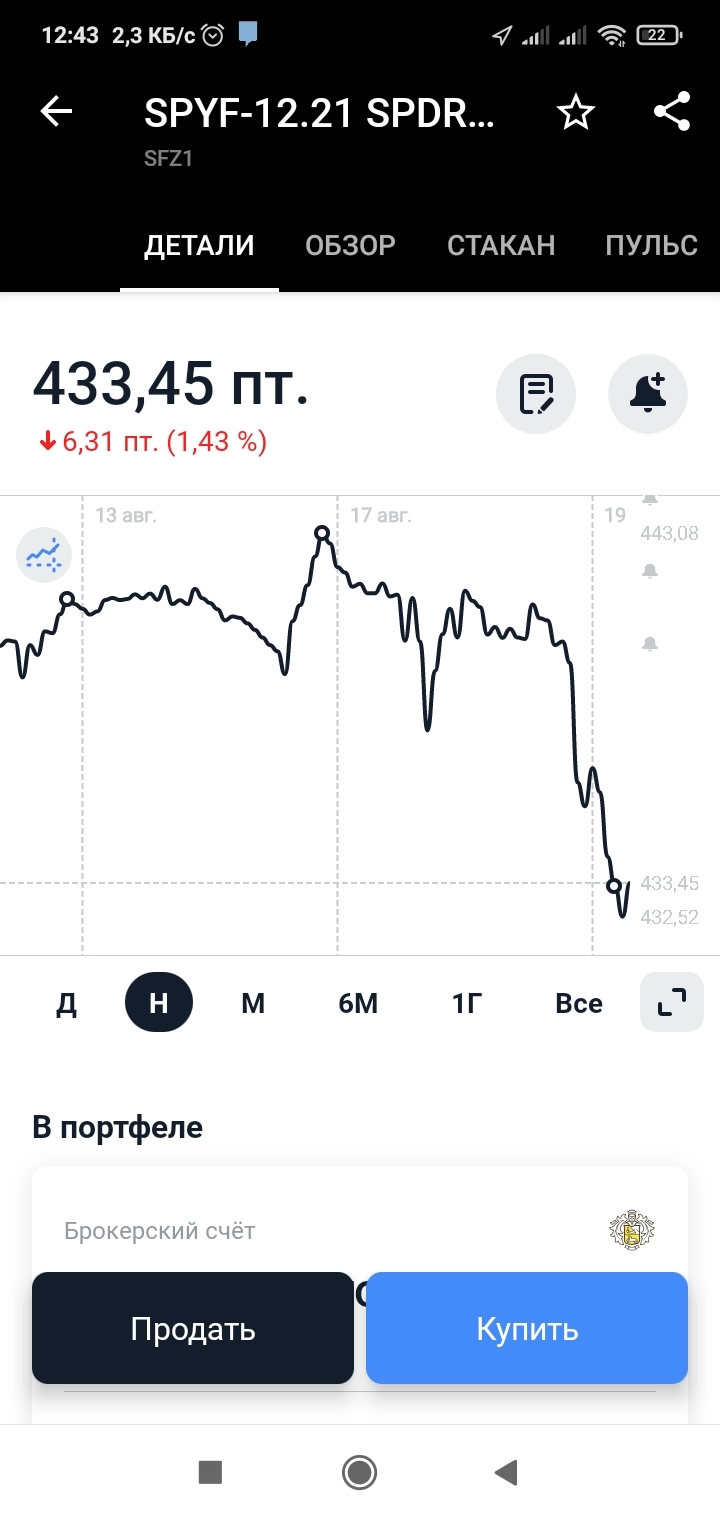Switch to the ПУЛЬС tab
This screenshot has height=1520, width=720.
pyautogui.click(x=651, y=246)
